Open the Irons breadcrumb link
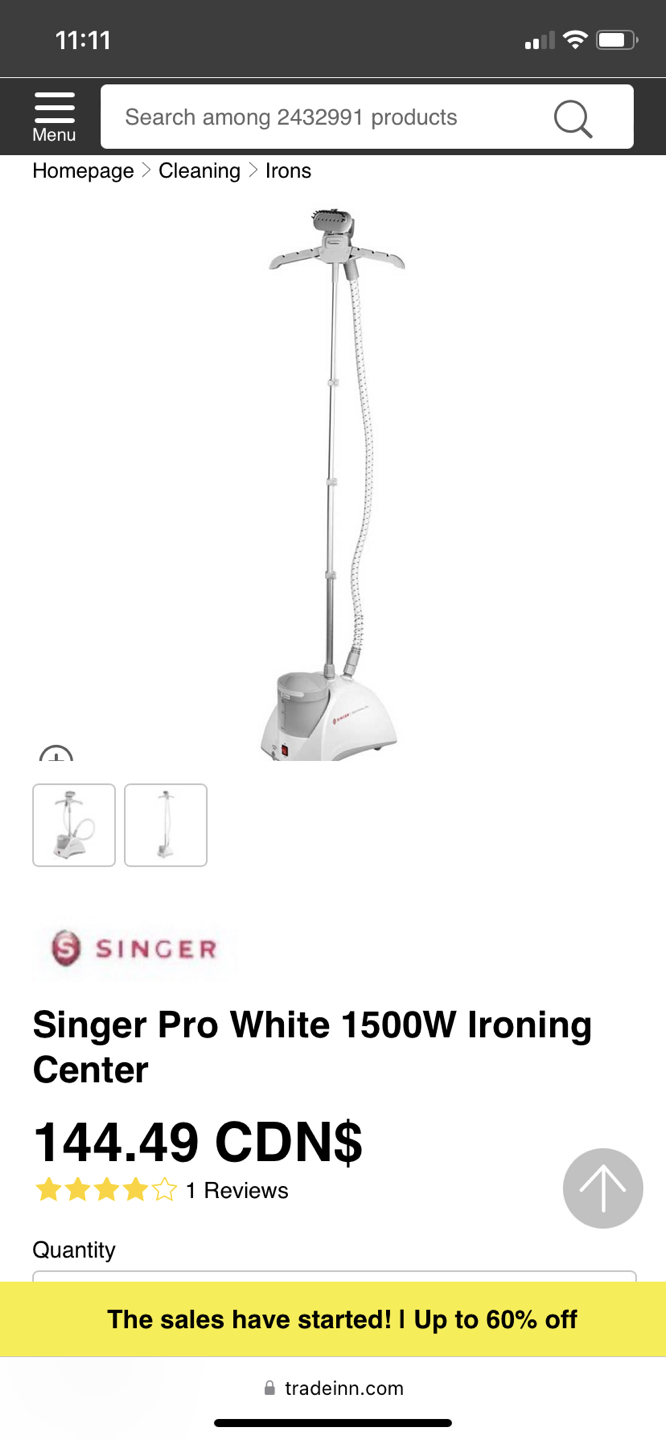This screenshot has height=1440, width=666. pyautogui.click(x=288, y=171)
